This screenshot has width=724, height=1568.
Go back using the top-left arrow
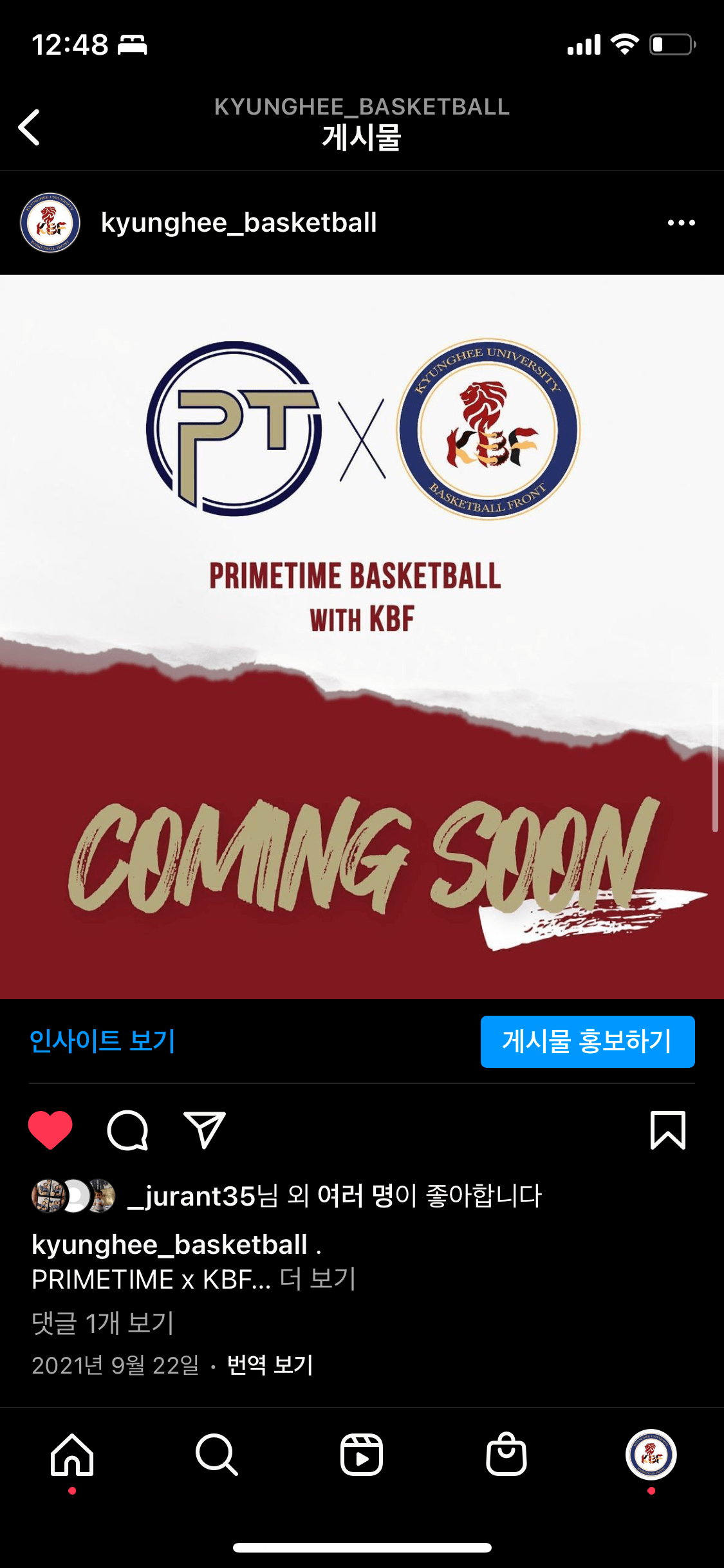pyautogui.click(x=30, y=127)
